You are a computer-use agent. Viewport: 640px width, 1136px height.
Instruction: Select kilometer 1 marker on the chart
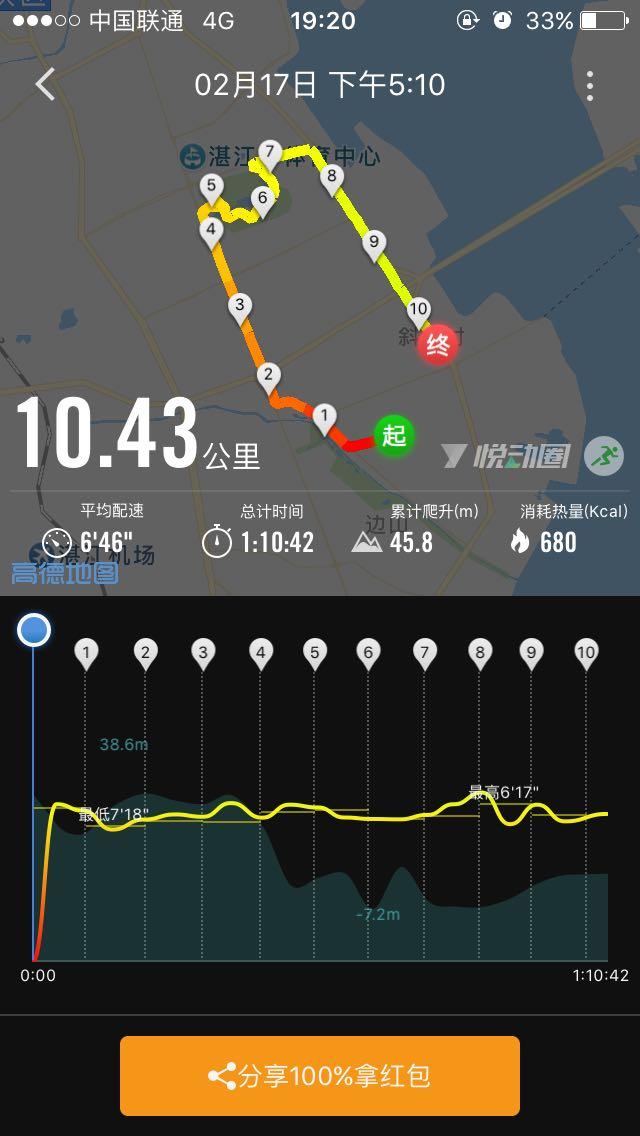tap(87, 655)
